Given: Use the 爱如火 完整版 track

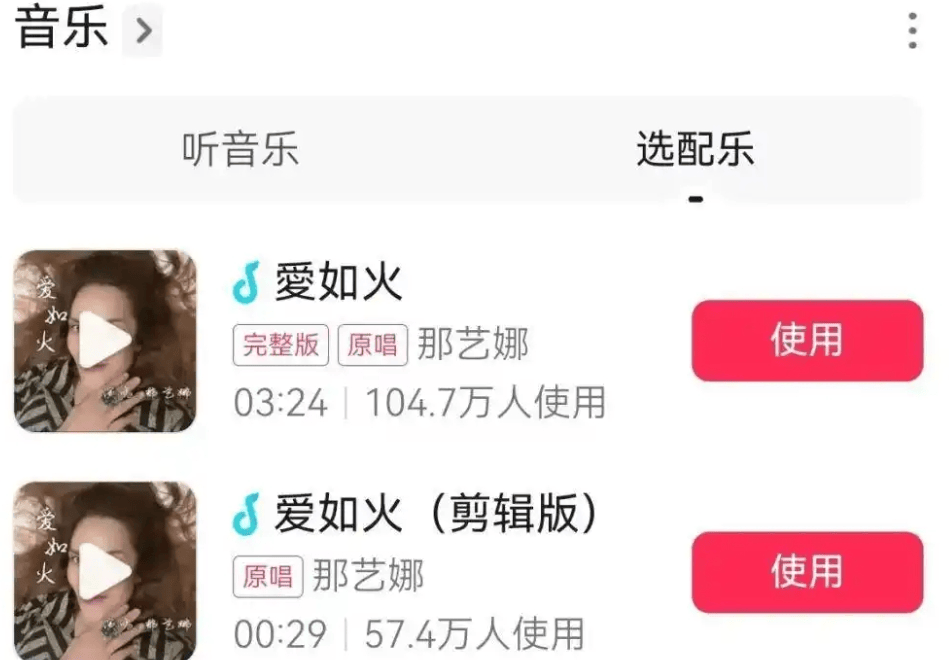Looking at the screenshot, I should [806, 340].
